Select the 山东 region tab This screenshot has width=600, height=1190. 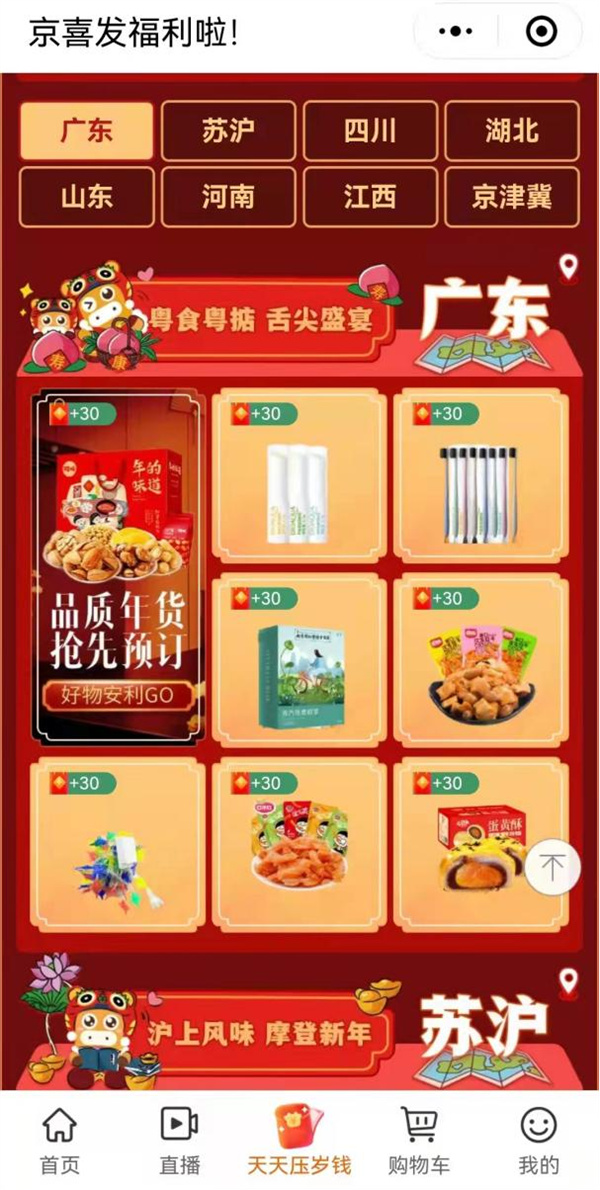pyautogui.click(x=87, y=196)
